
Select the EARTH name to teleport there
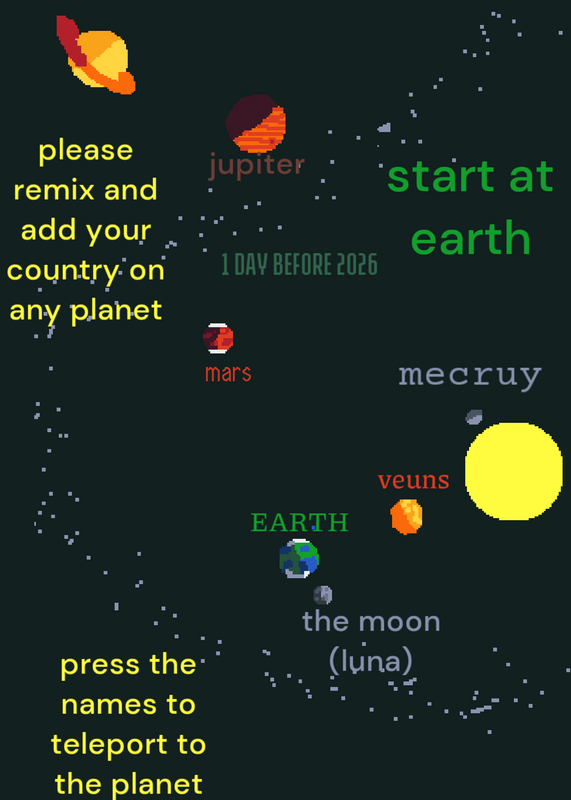pyautogui.click(x=300, y=522)
